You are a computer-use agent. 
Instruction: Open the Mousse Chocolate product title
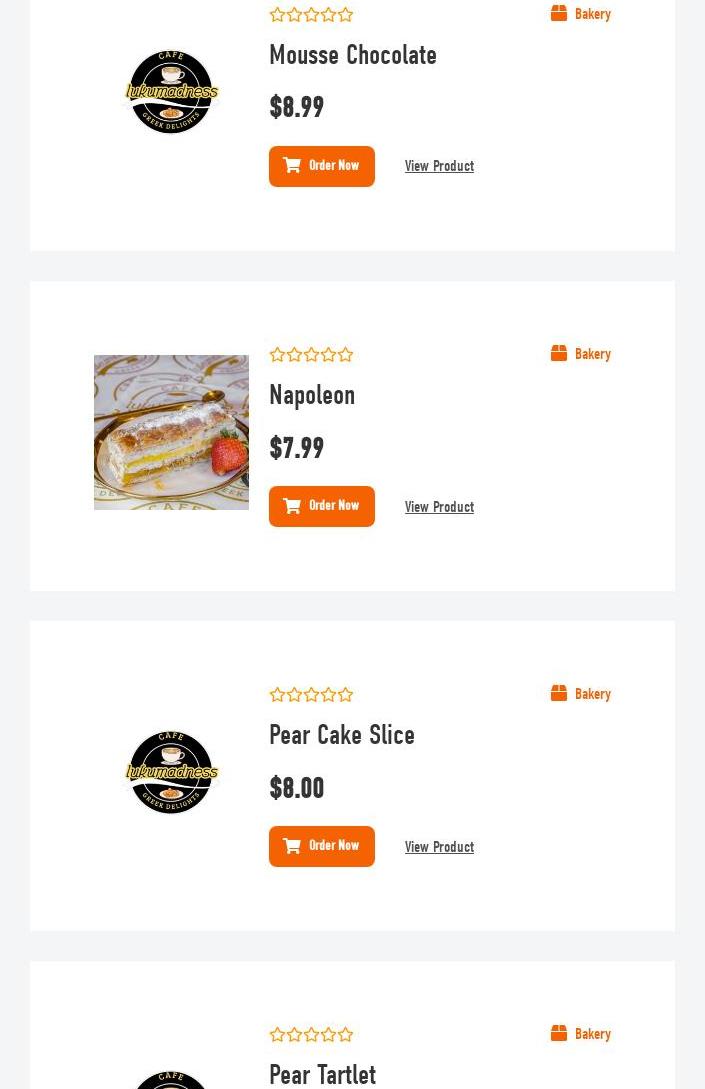pos(352,55)
